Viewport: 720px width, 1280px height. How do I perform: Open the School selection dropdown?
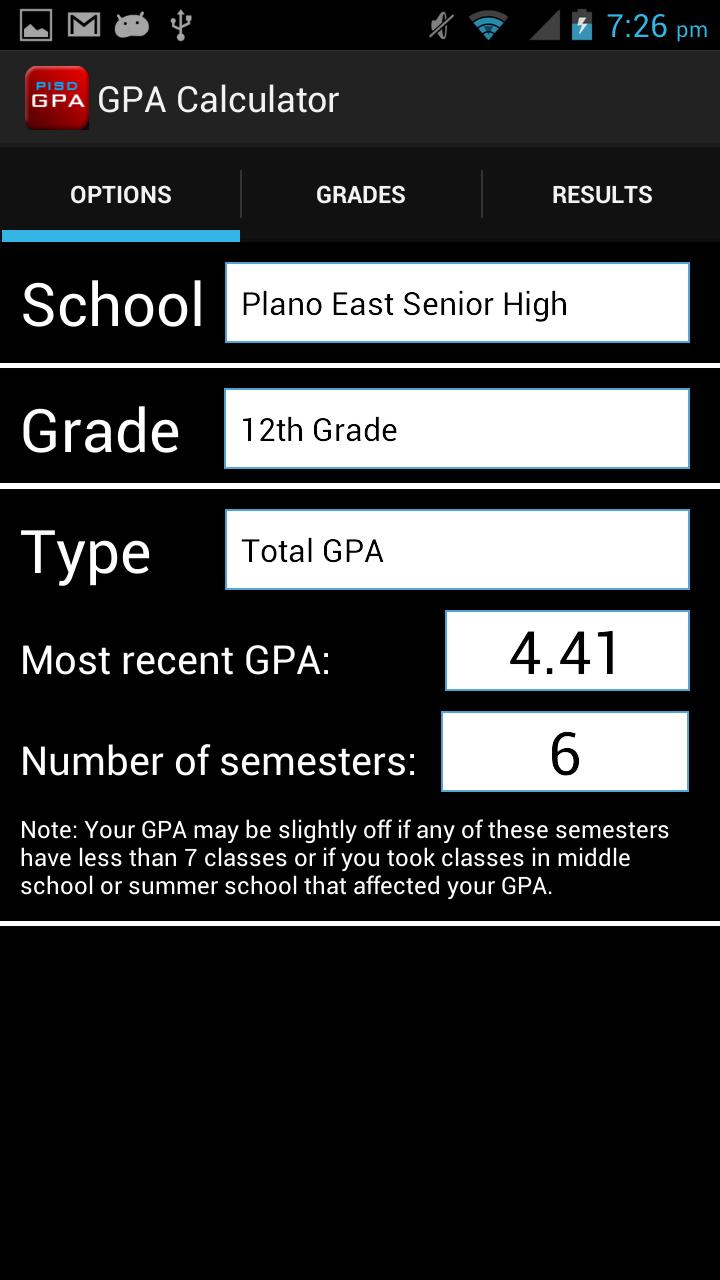[x=457, y=302]
